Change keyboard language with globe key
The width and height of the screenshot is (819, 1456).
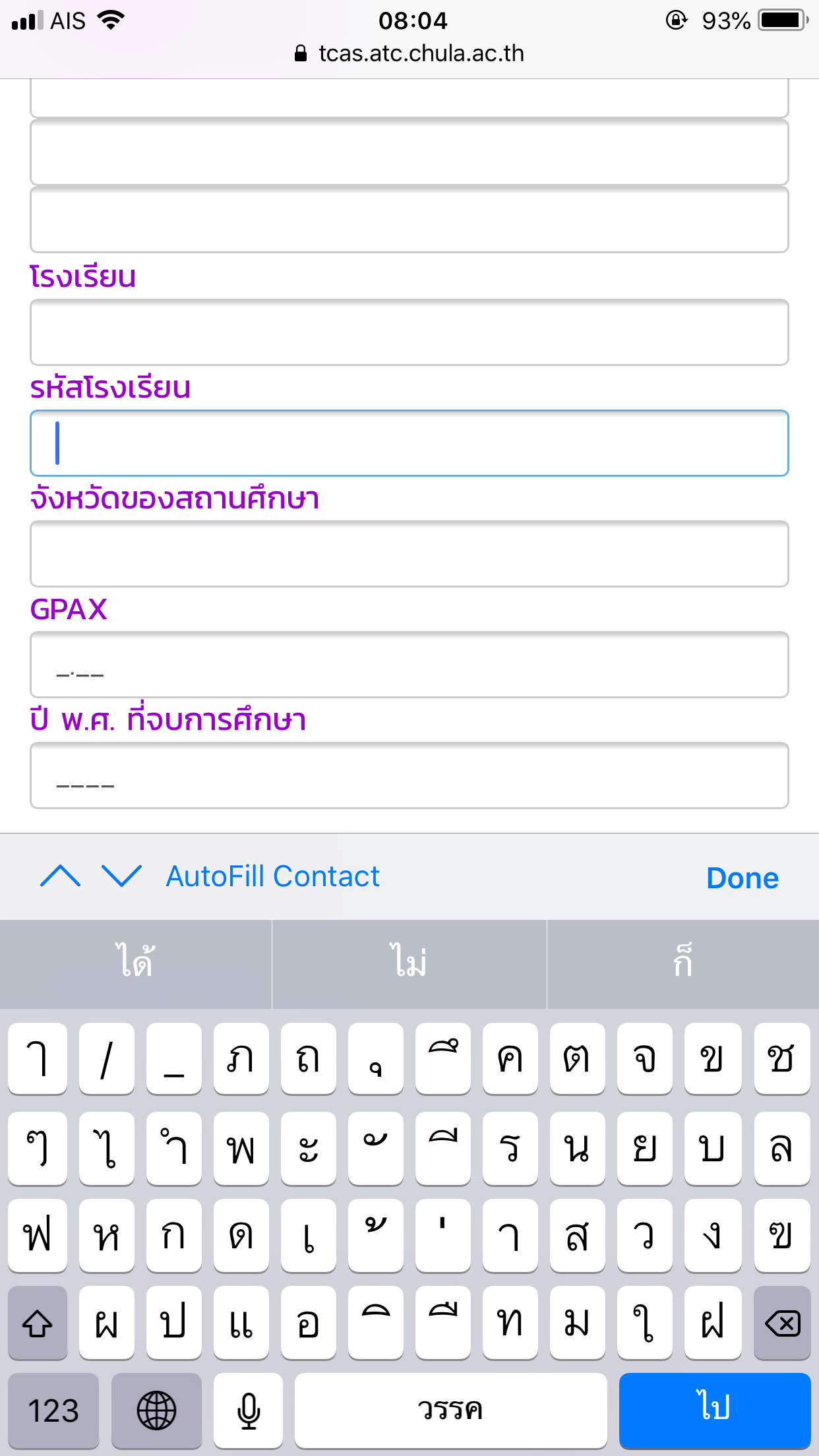(156, 1410)
